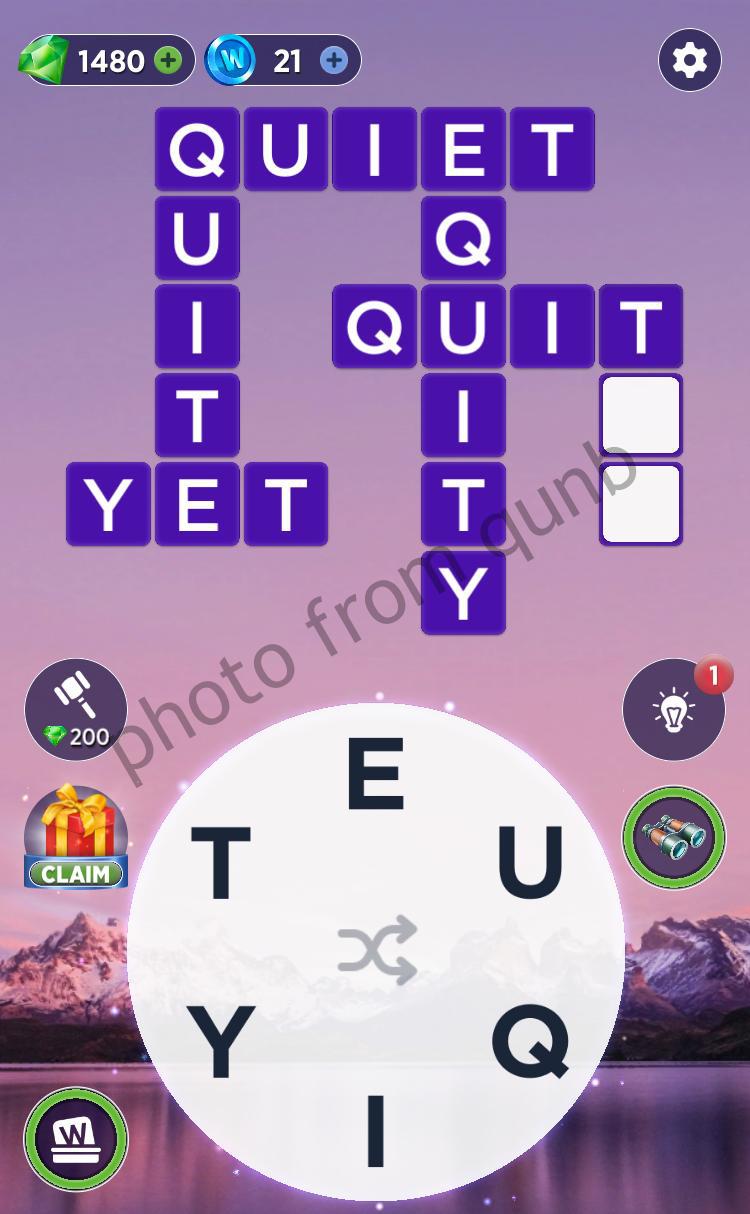The image size is (750, 1214).
Task: Select letter I on the wheel
Action: (x=375, y=1132)
